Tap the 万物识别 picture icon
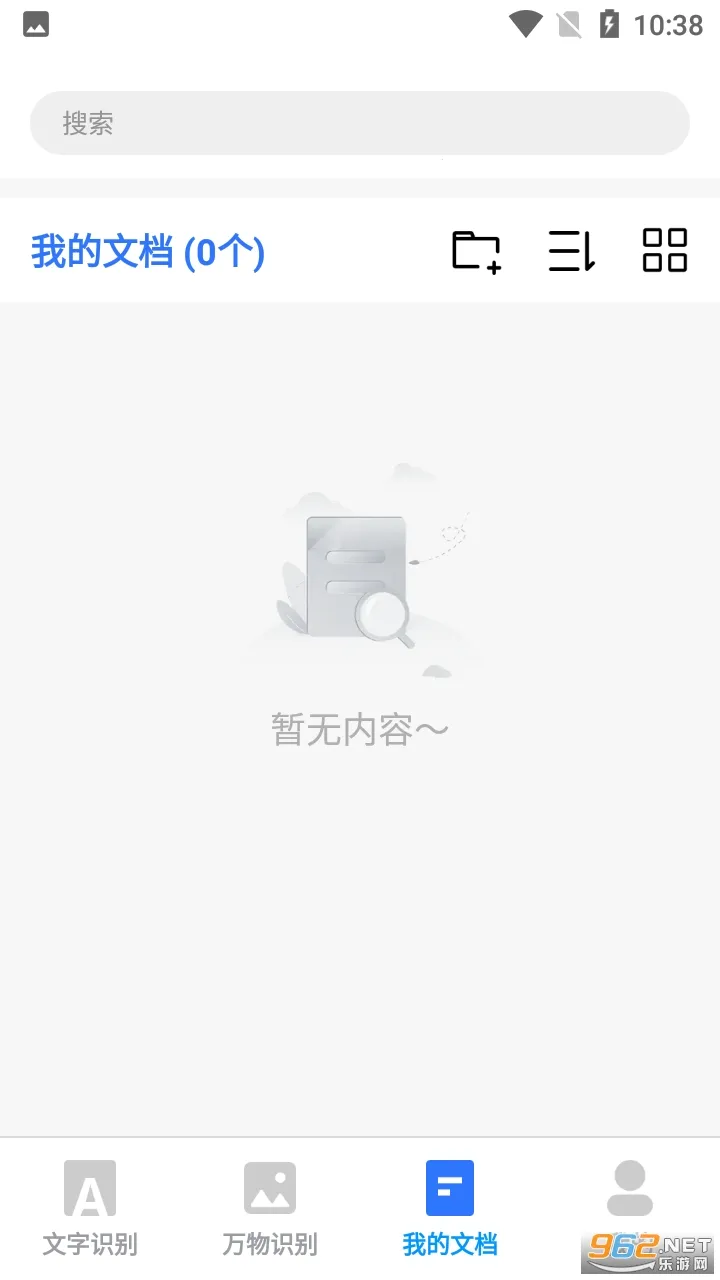Viewport: 720px width, 1280px height. tap(269, 1190)
